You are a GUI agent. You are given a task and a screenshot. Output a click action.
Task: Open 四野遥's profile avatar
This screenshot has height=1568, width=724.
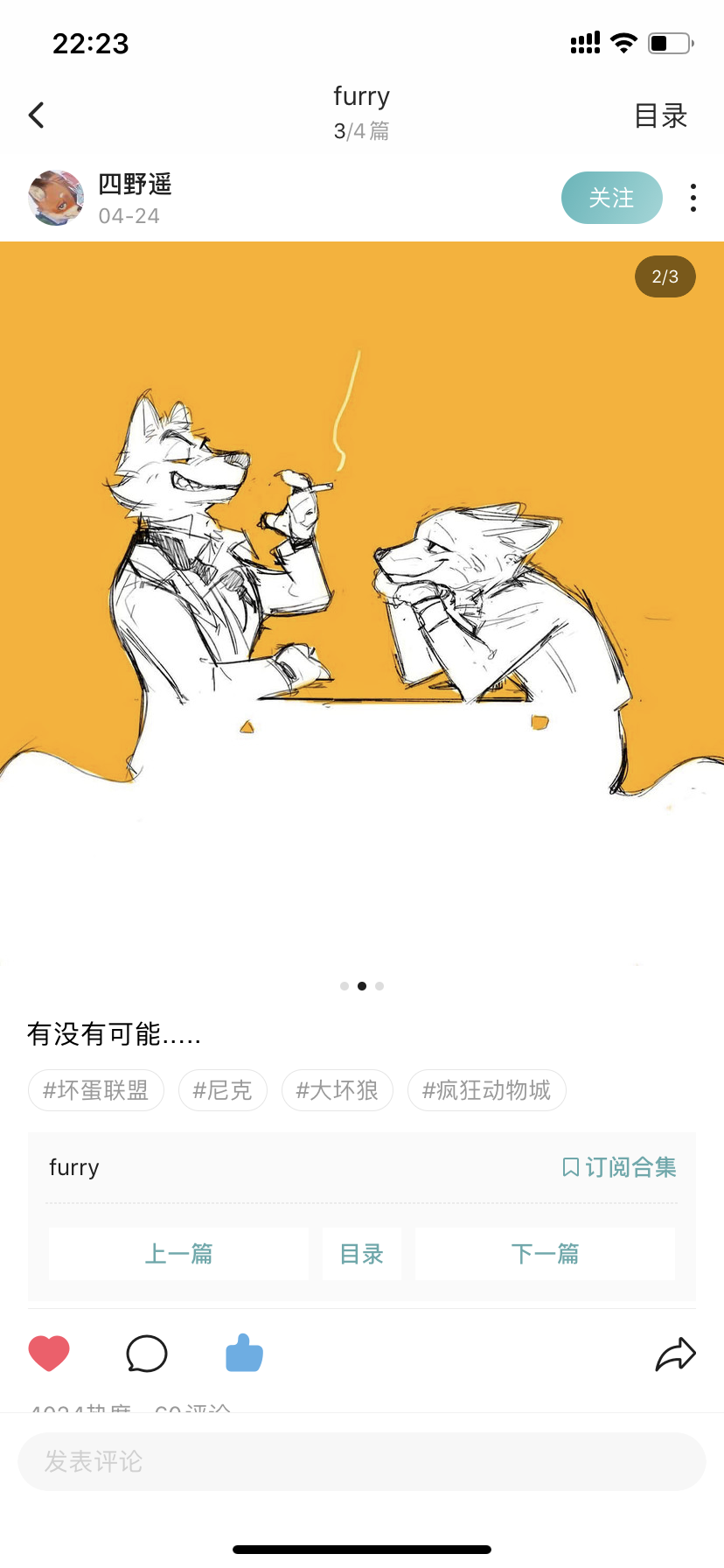56,198
